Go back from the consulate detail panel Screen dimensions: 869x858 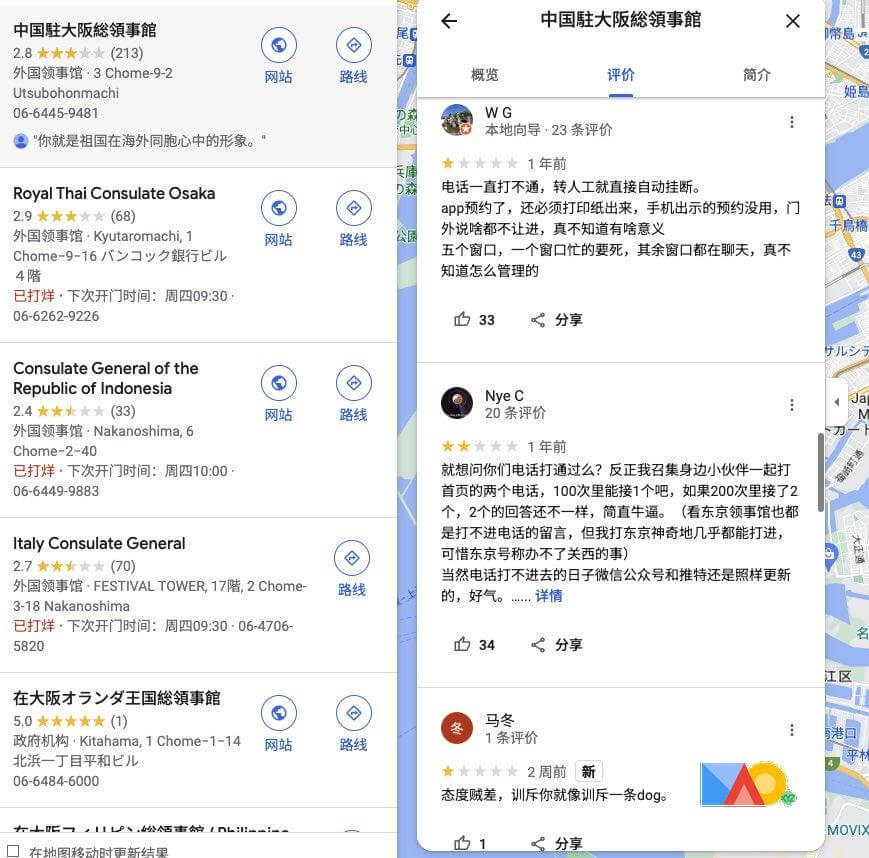click(449, 21)
